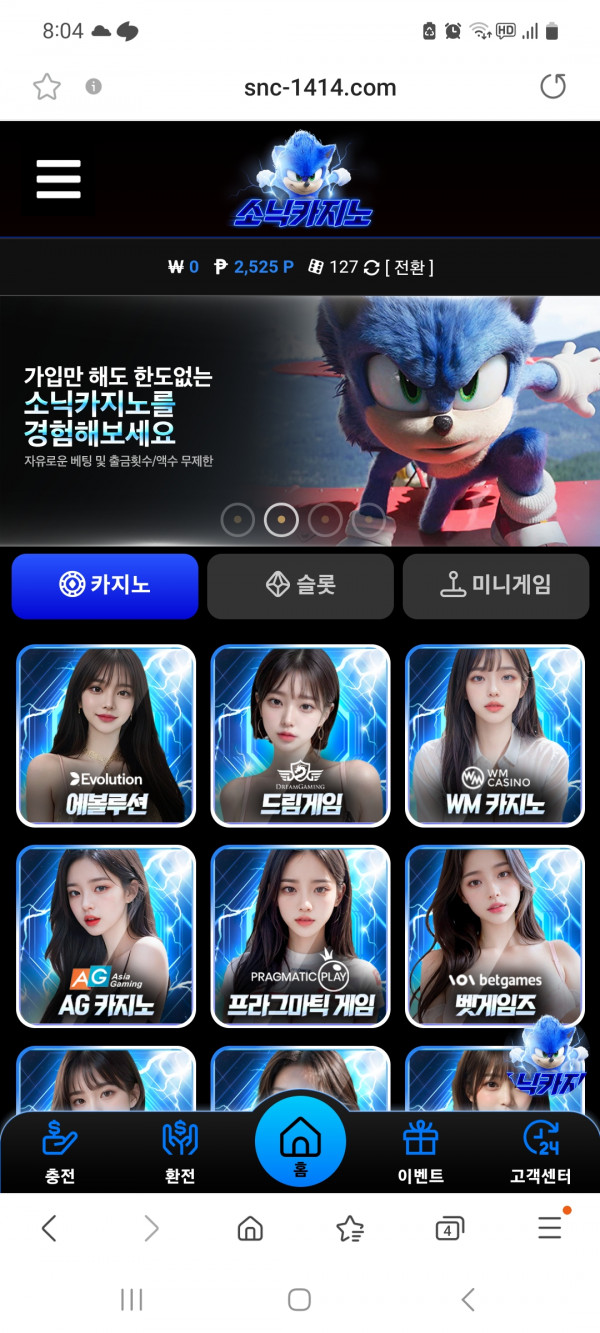Go to 환전 withdrawal in bottom bar
The height and width of the screenshot is (1333, 600).
(x=180, y=1153)
